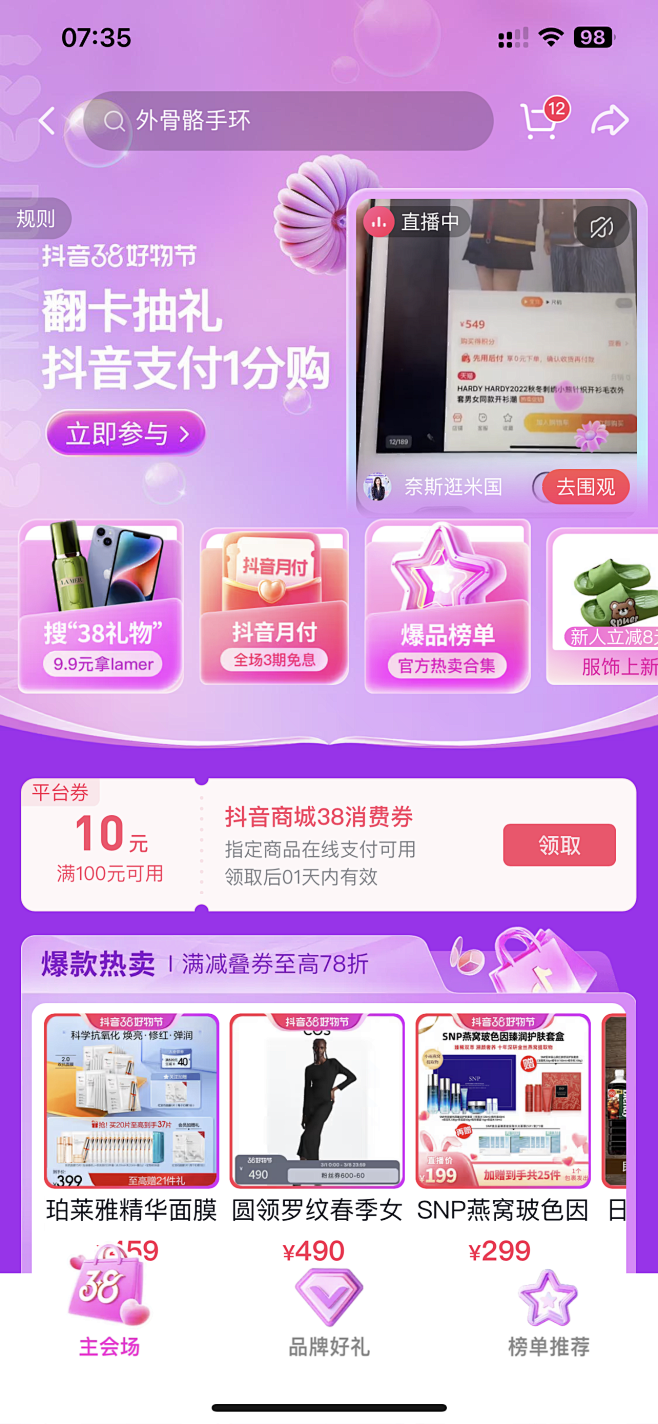Tap the search box showing 外骨骼手环
Screen dimensions: 658x1424
tap(288, 121)
